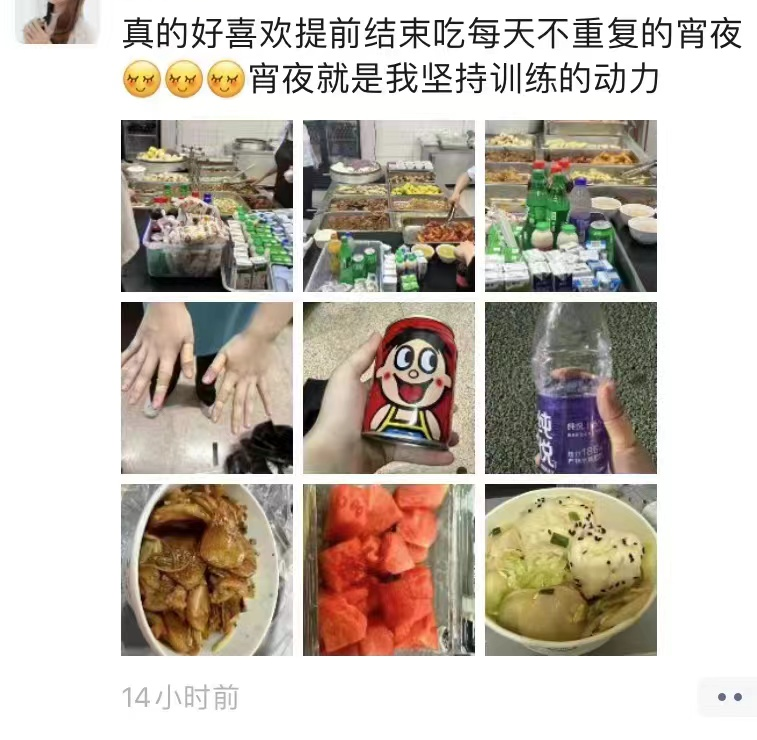The image size is (757, 740).
Task: Open photo of red cartoon milk can
Action: tap(389, 388)
